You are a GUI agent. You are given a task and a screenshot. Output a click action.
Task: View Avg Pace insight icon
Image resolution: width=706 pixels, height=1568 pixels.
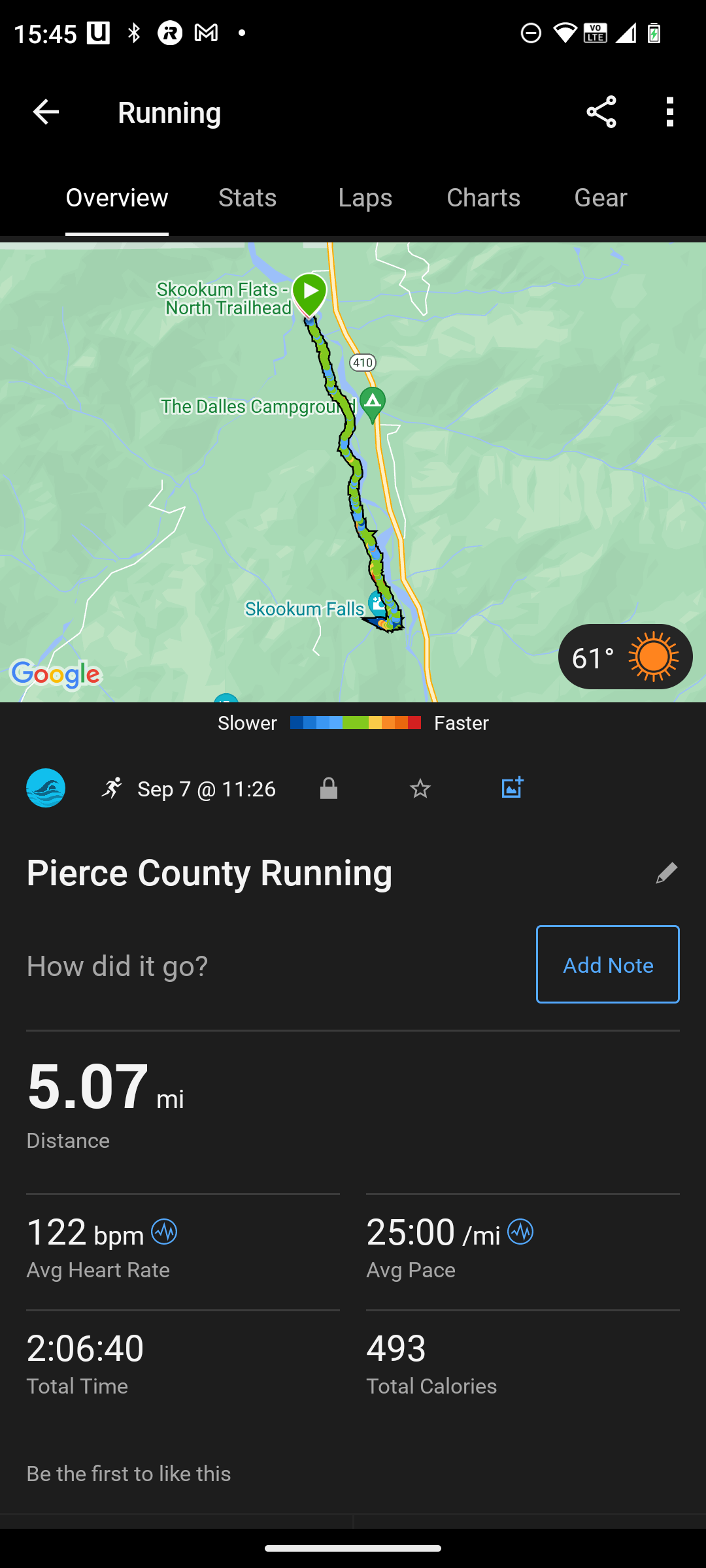(x=520, y=1232)
